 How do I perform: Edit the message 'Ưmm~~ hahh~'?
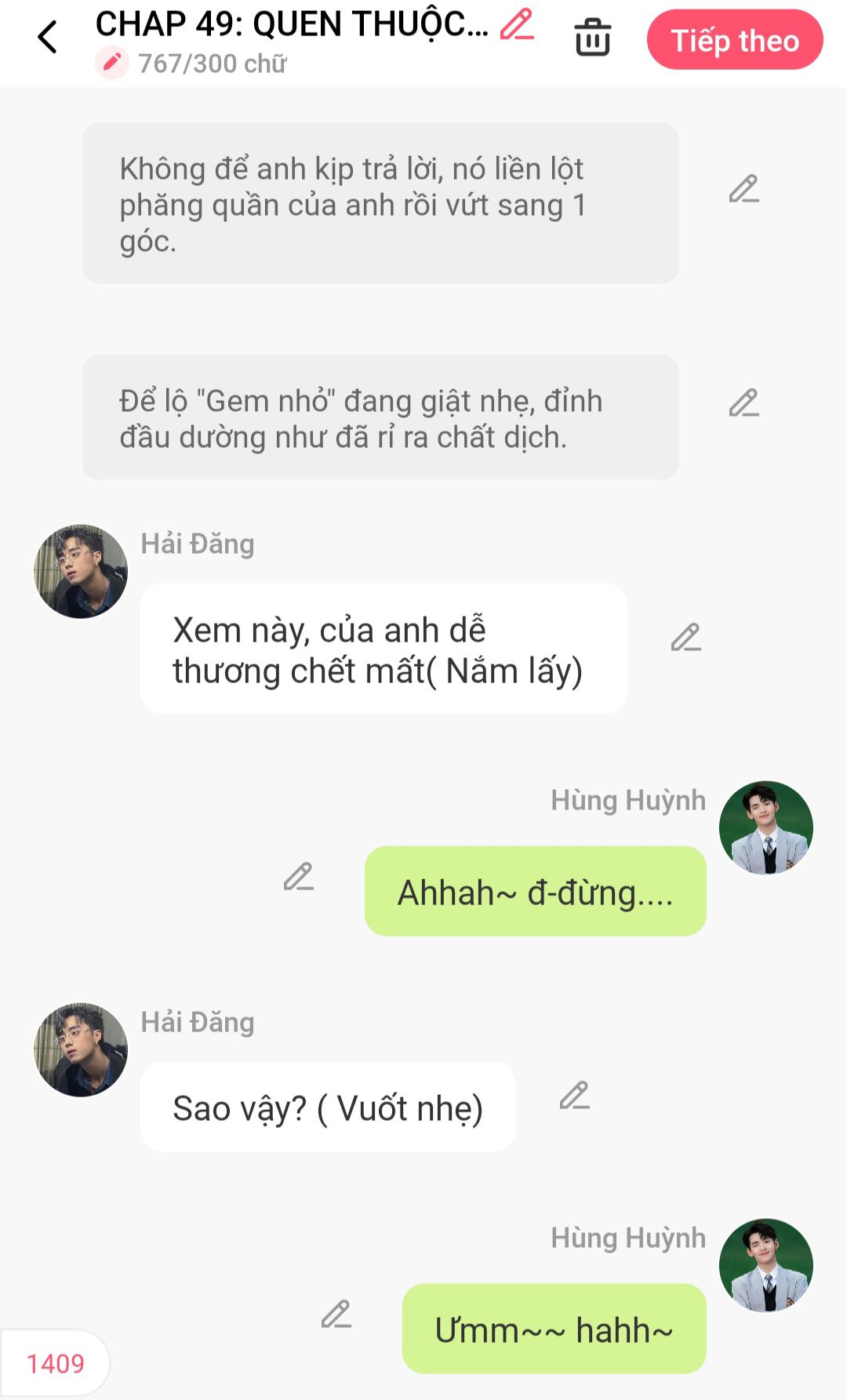tap(336, 1314)
